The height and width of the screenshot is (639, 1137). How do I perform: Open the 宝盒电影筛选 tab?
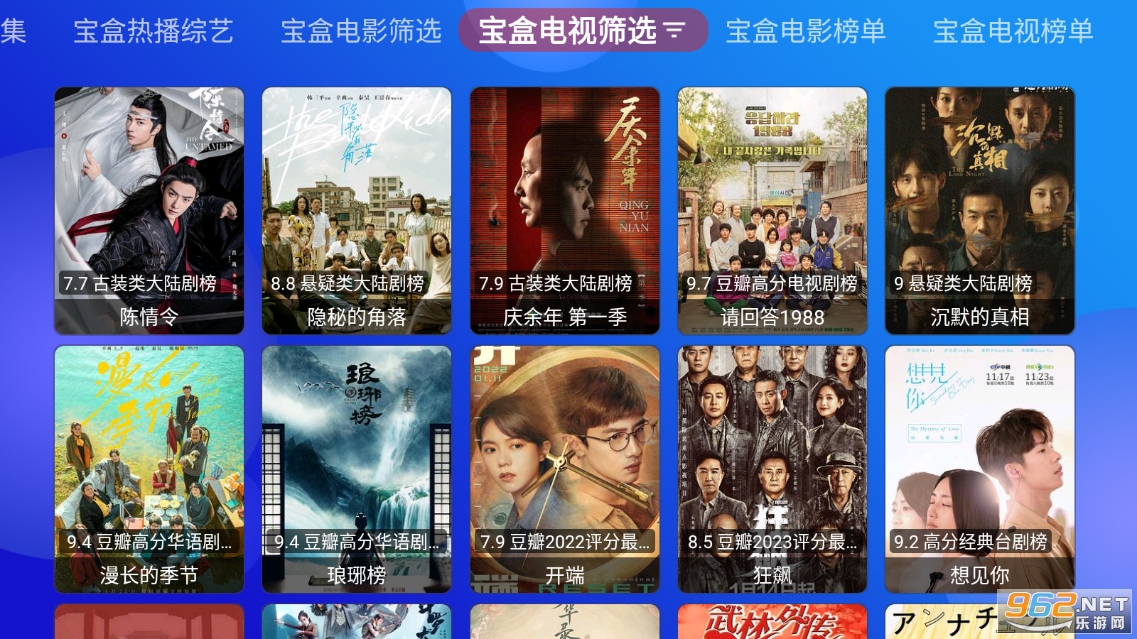[x=361, y=31]
